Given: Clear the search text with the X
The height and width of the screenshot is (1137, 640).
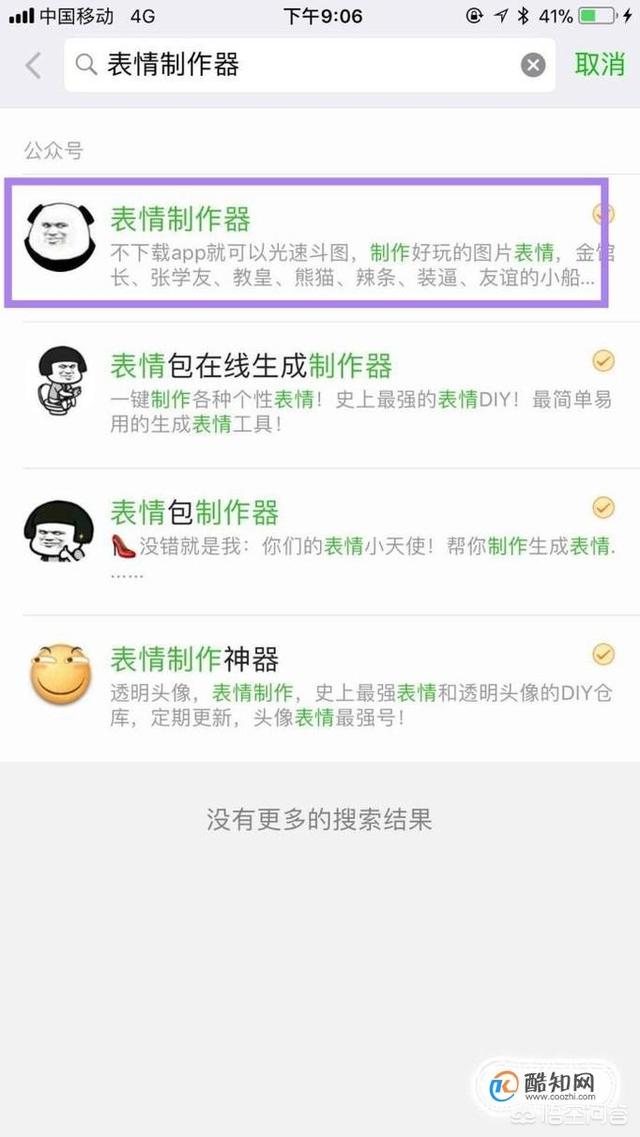Looking at the screenshot, I should click(533, 66).
